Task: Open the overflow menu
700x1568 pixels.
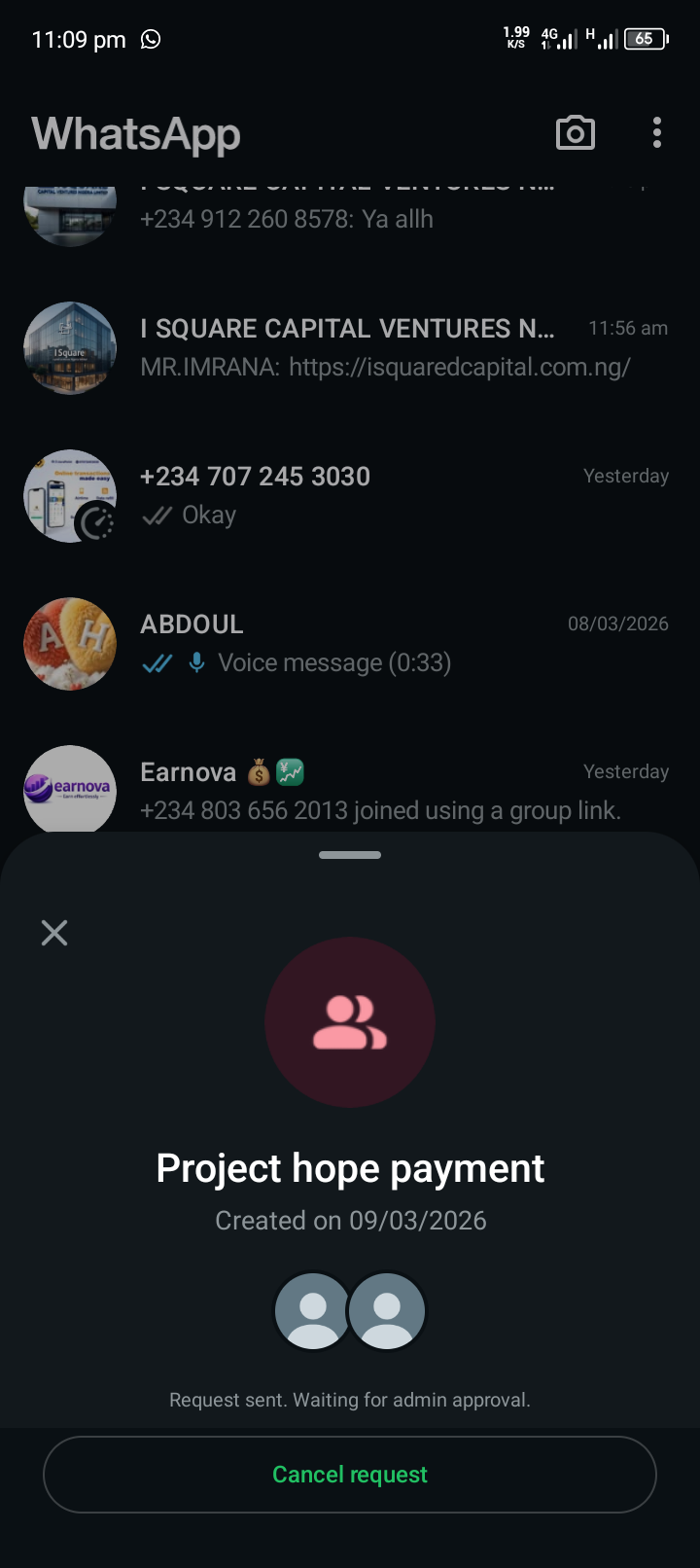Action: 657,133
